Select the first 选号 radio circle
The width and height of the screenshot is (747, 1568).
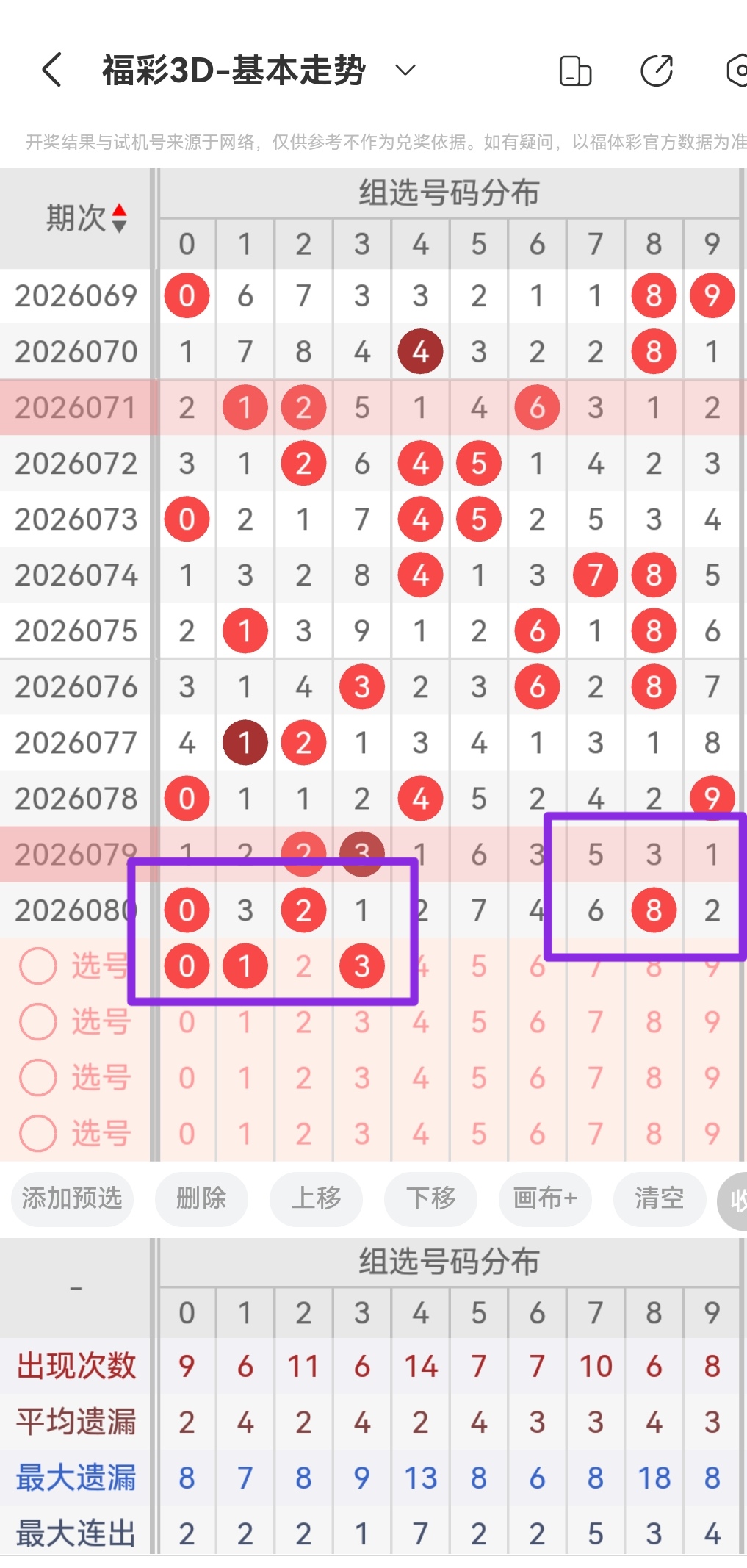(37, 965)
